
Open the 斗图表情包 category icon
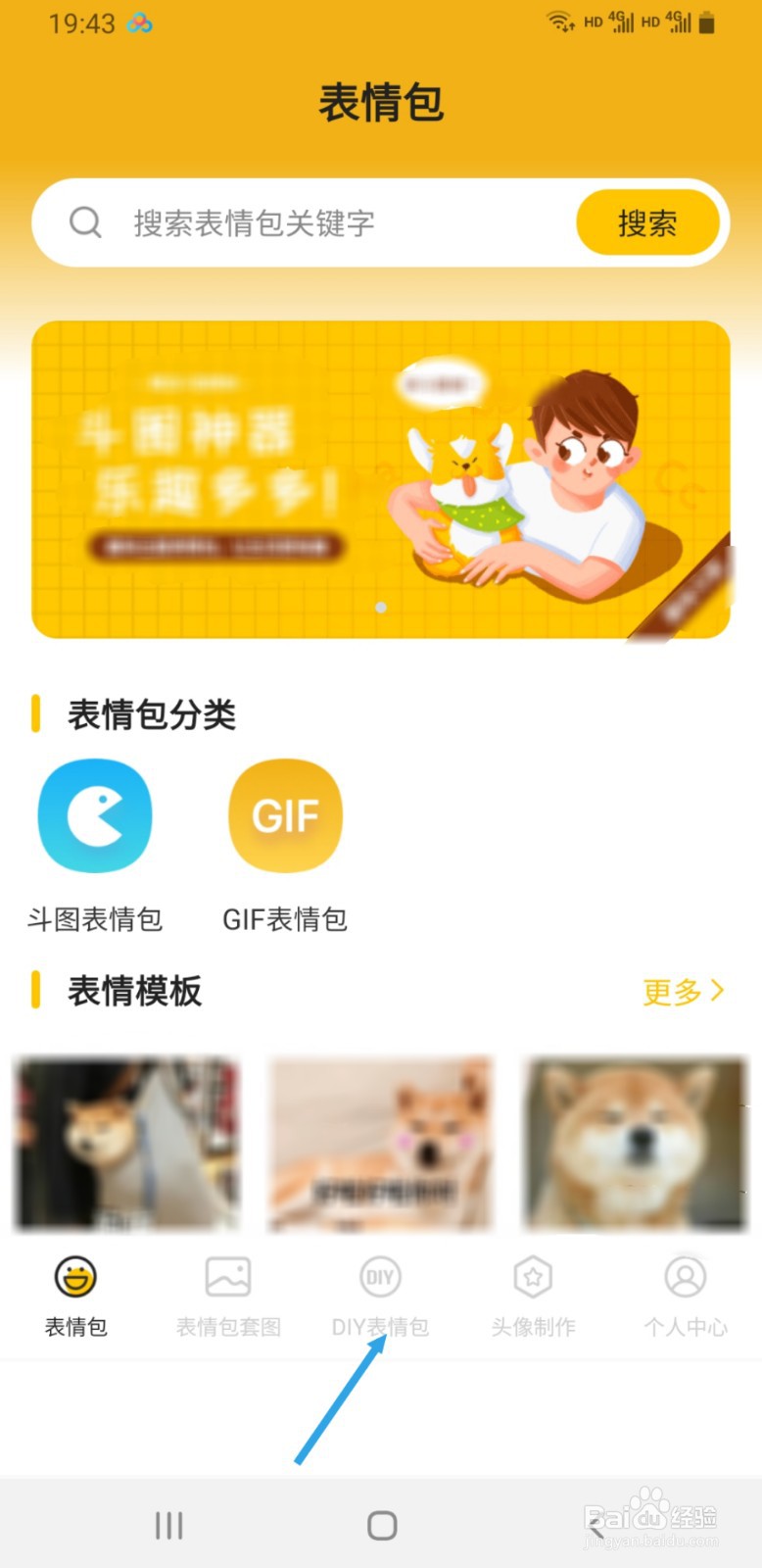[x=94, y=816]
